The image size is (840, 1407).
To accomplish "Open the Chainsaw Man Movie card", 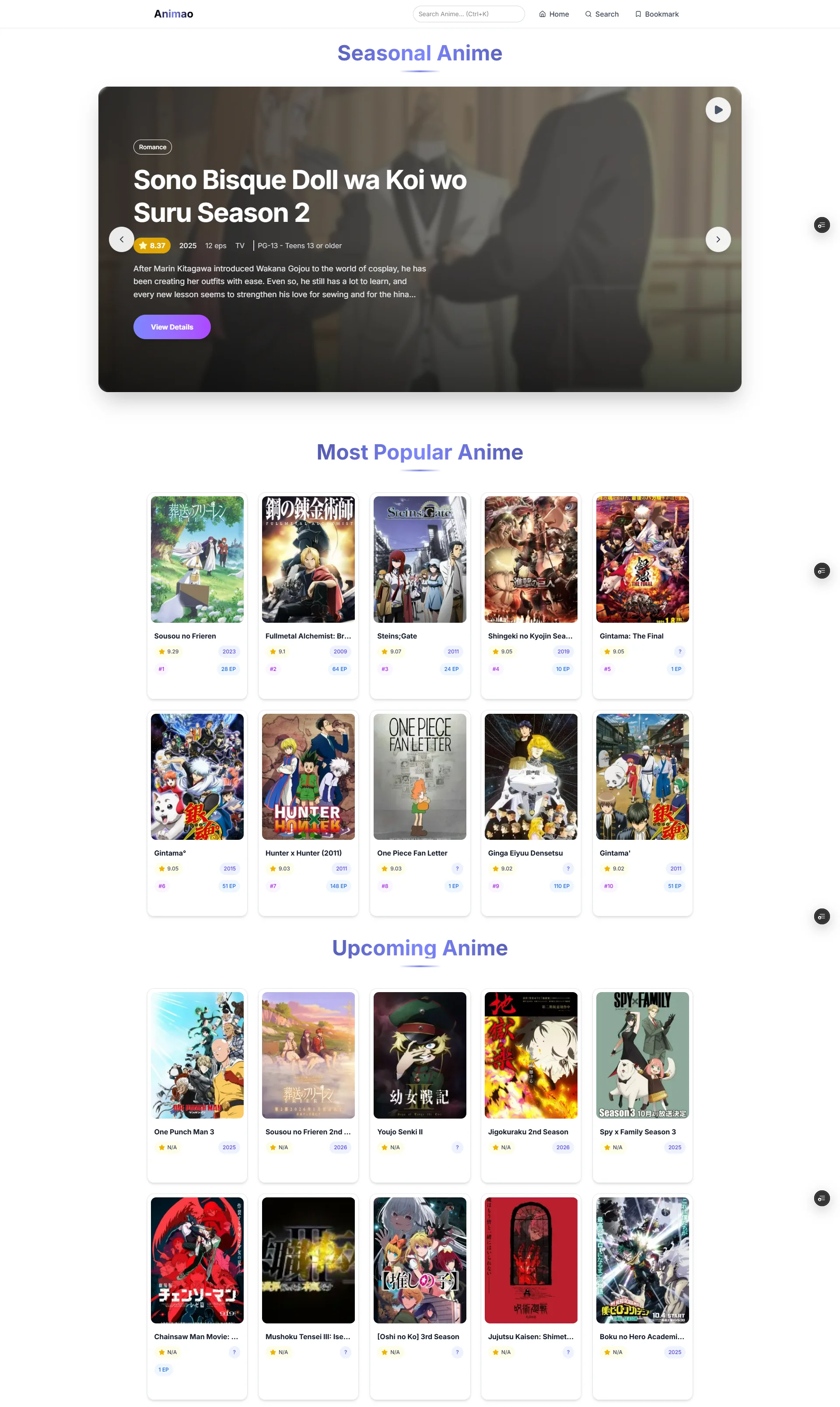I will 197,1260.
